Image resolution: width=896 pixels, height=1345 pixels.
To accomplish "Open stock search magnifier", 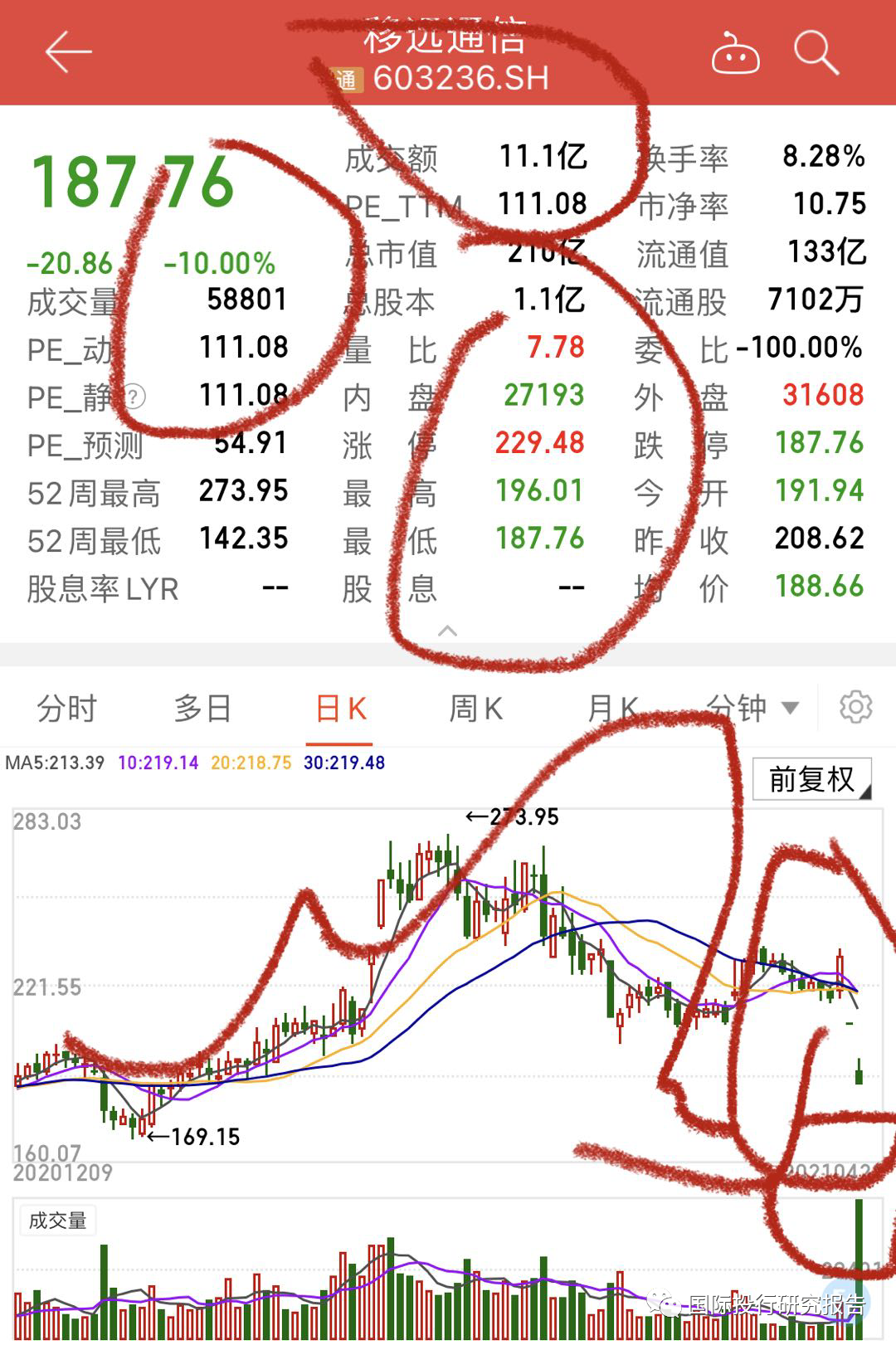I will coord(816,53).
